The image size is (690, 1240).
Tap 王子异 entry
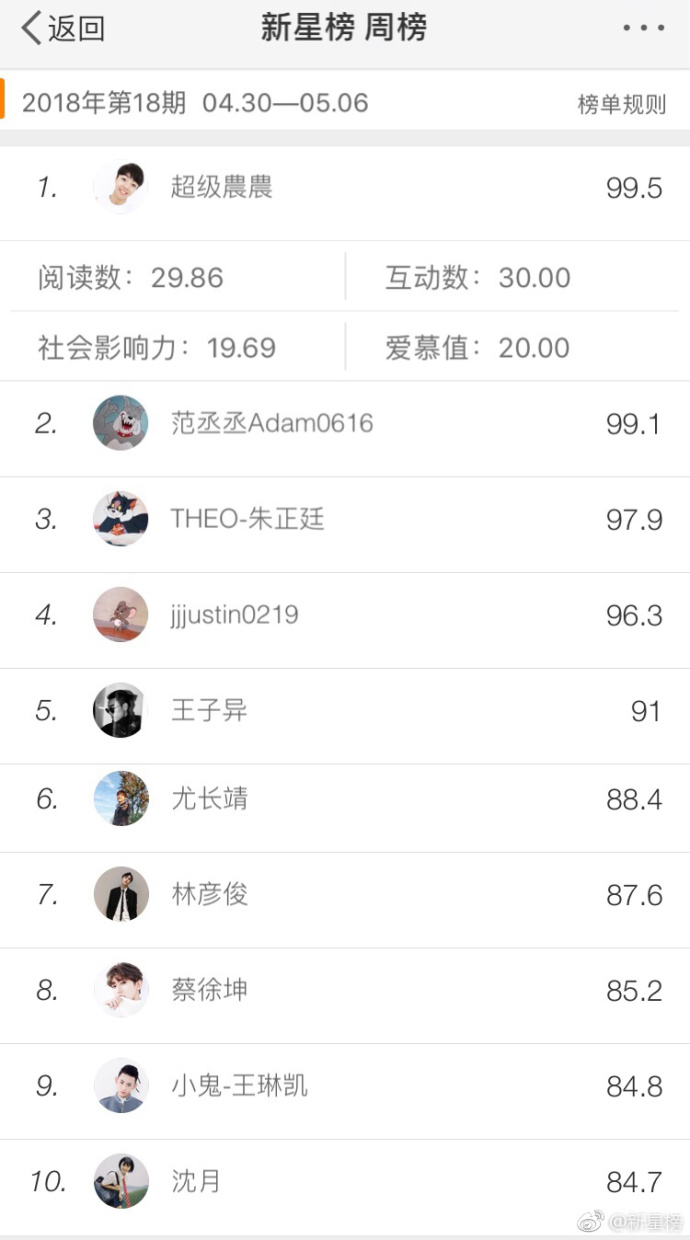click(345, 711)
